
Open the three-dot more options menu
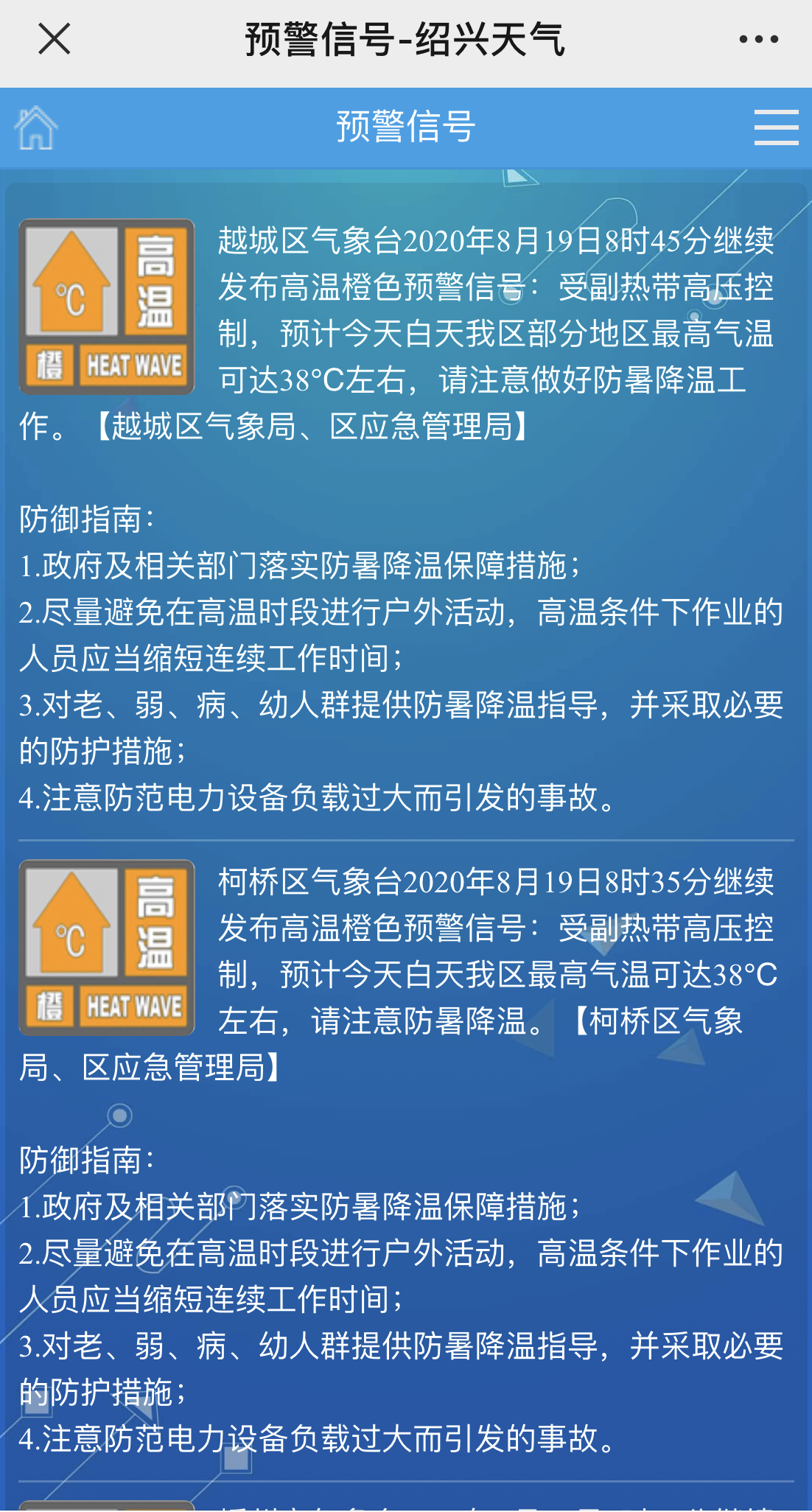(758, 39)
